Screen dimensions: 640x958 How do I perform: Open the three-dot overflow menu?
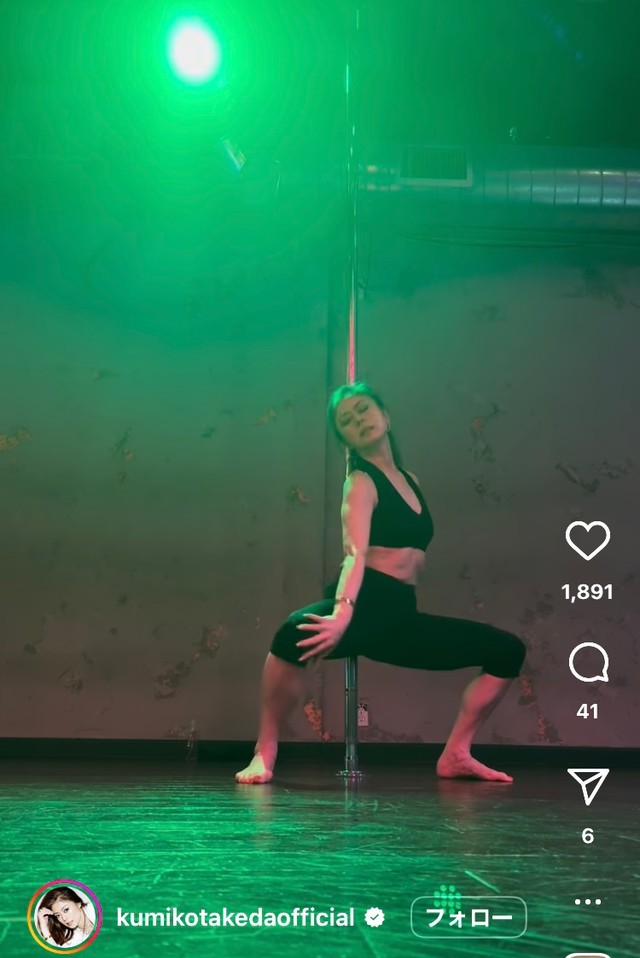point(588,901)
